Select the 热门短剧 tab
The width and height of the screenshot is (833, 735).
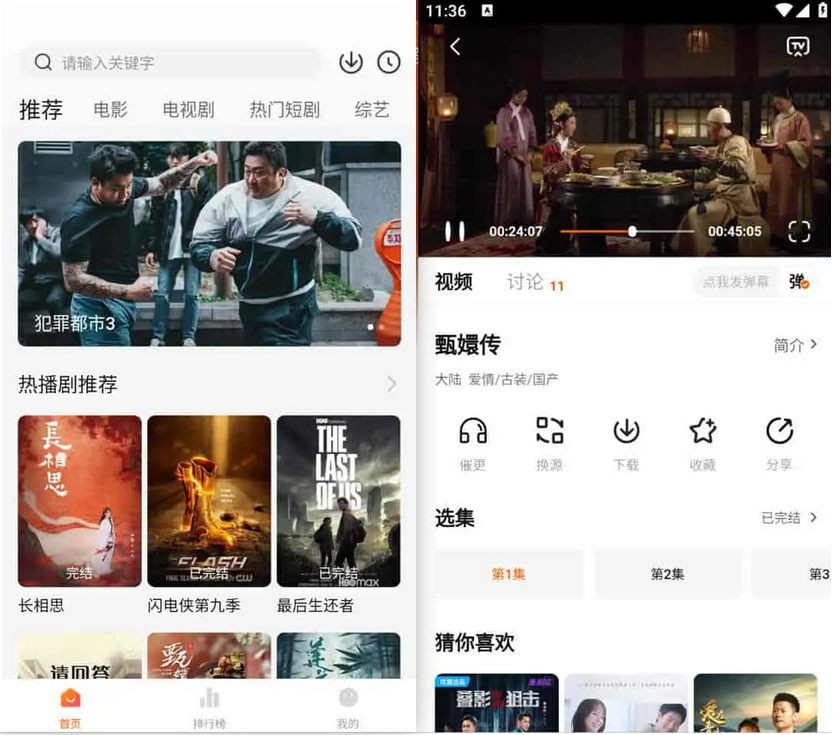coord(284,110)
